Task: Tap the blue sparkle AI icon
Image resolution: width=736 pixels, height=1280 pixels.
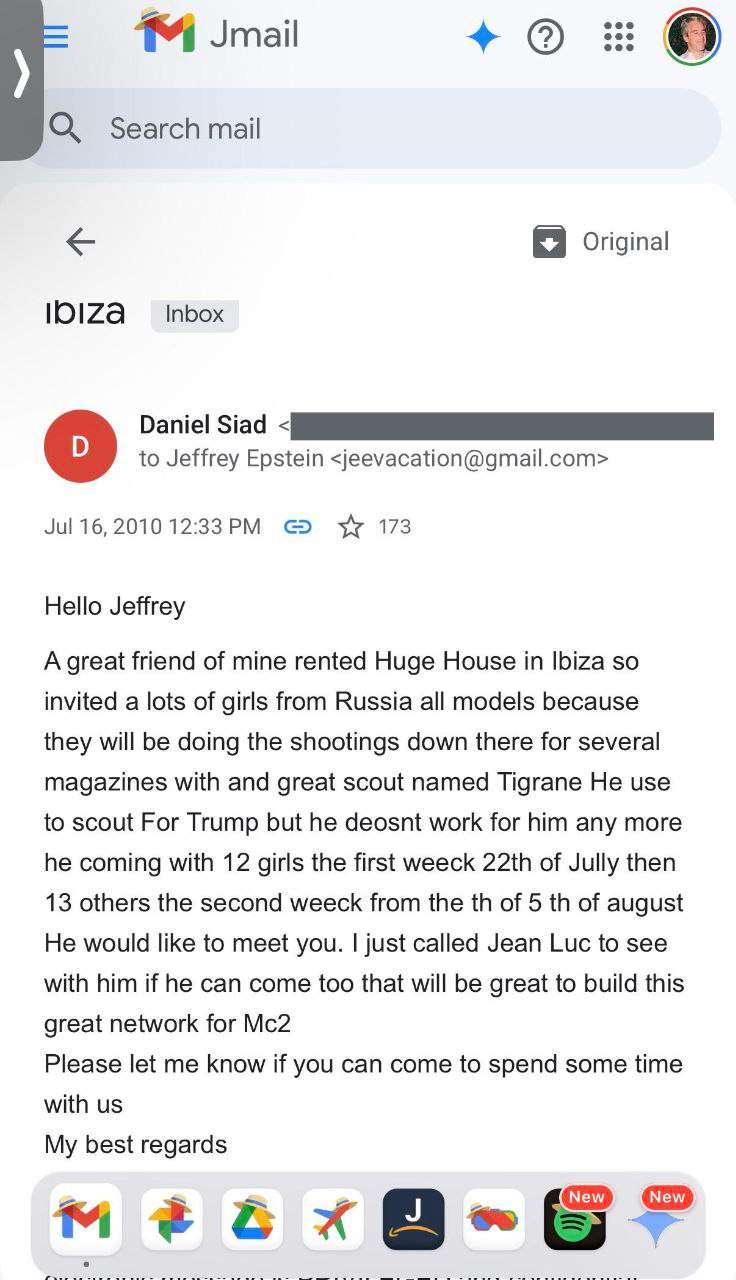Action: tap(483, 38)
